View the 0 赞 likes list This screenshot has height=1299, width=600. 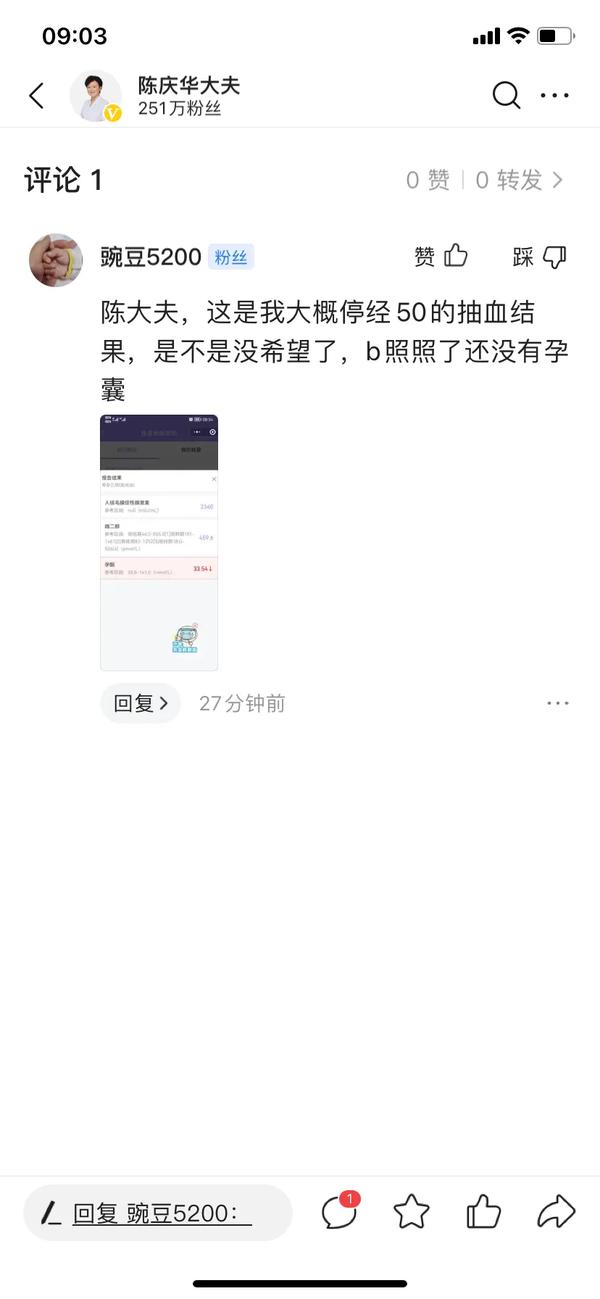coord(428,180)
